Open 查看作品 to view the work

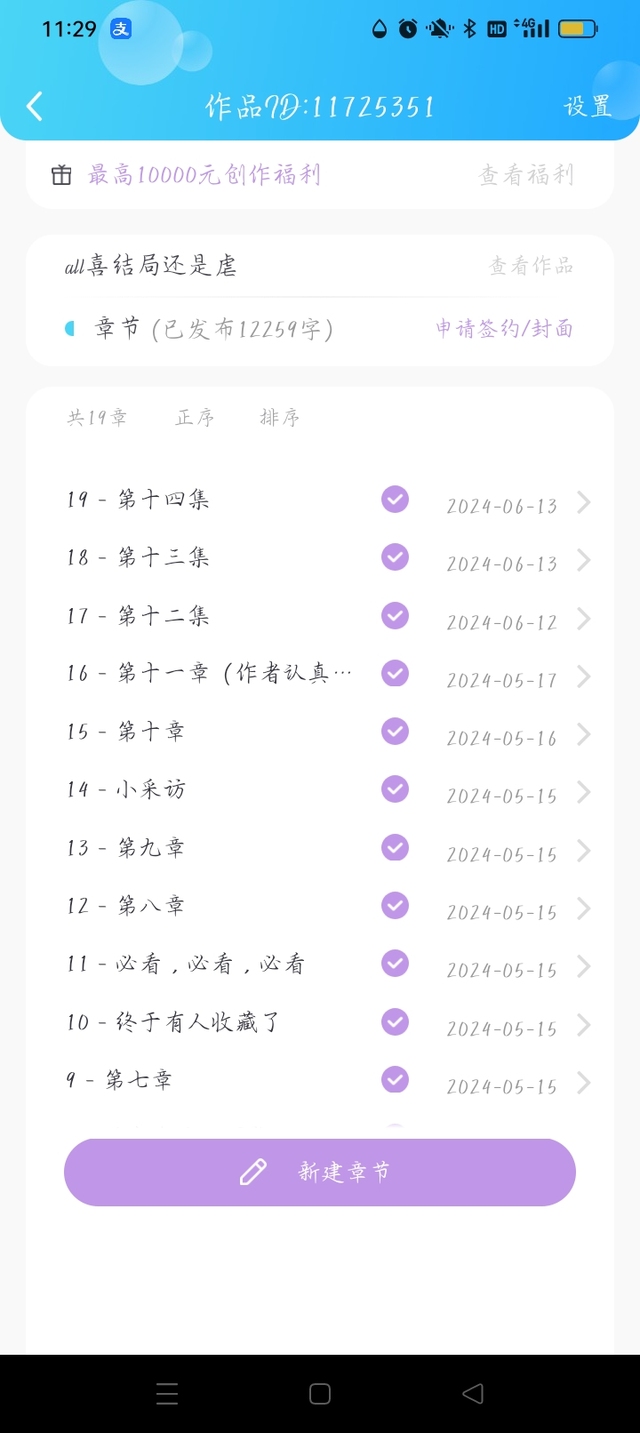pyautogui.click(x=531, y=266)
